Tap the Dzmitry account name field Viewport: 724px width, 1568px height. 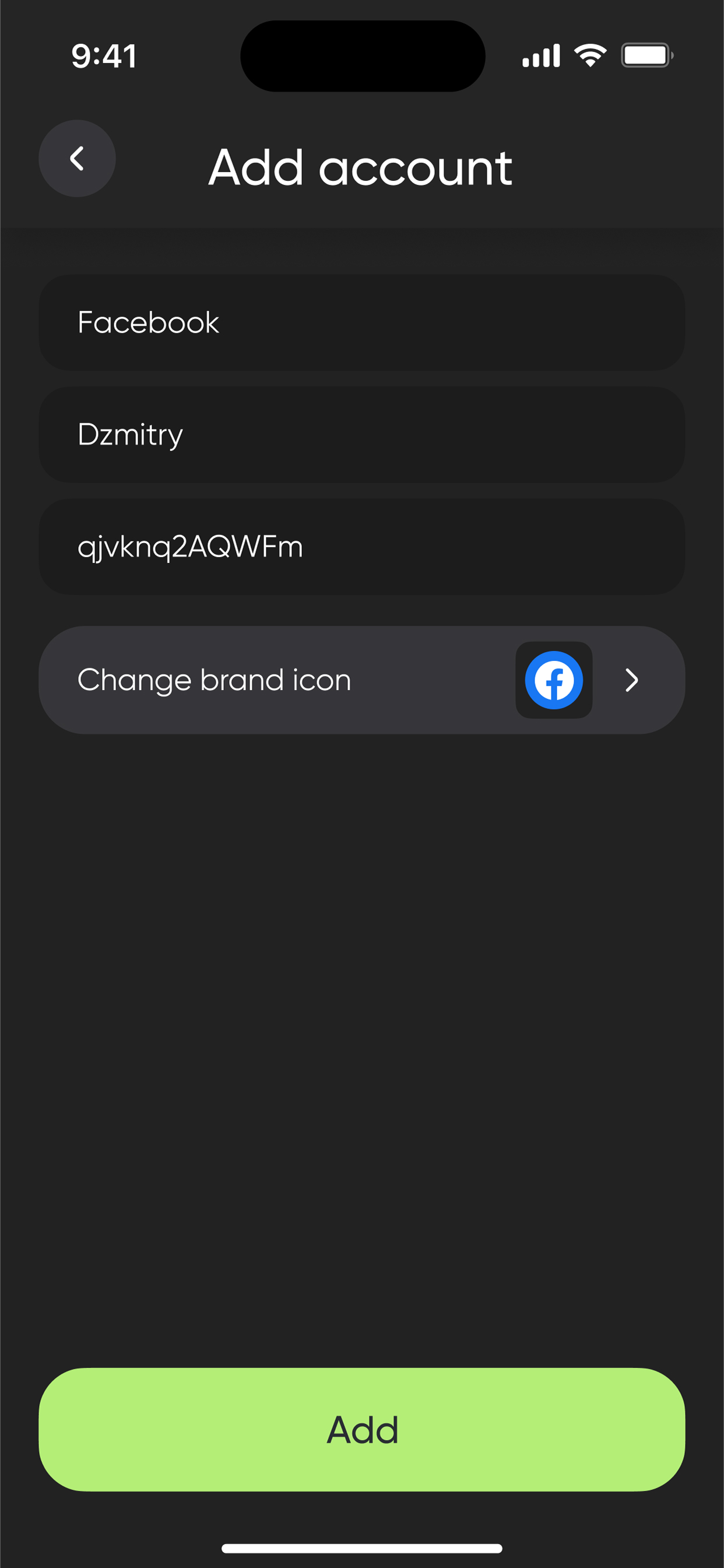(361, 434)
